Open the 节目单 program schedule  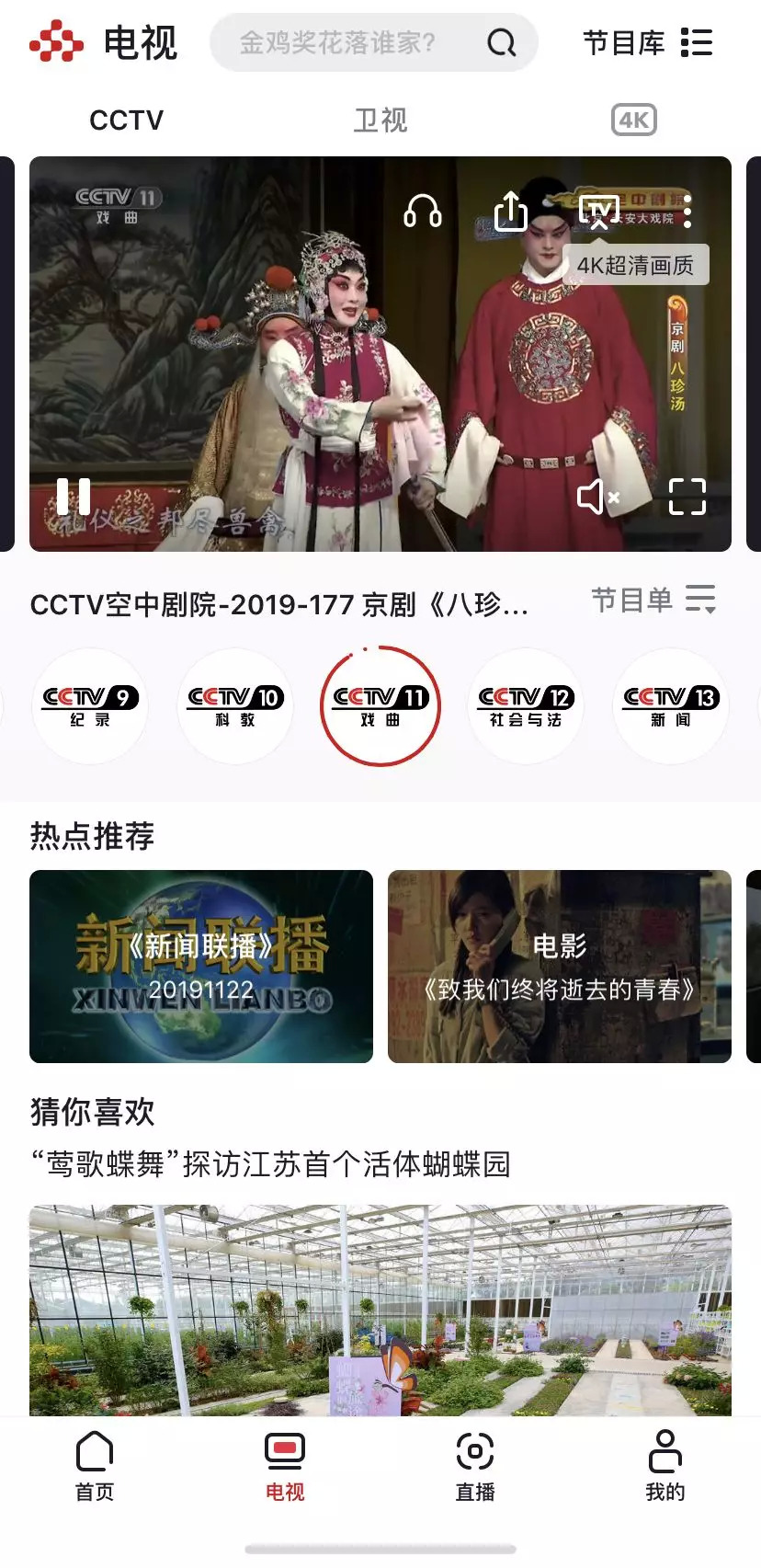pyautogui.click(x=653, y=601)
